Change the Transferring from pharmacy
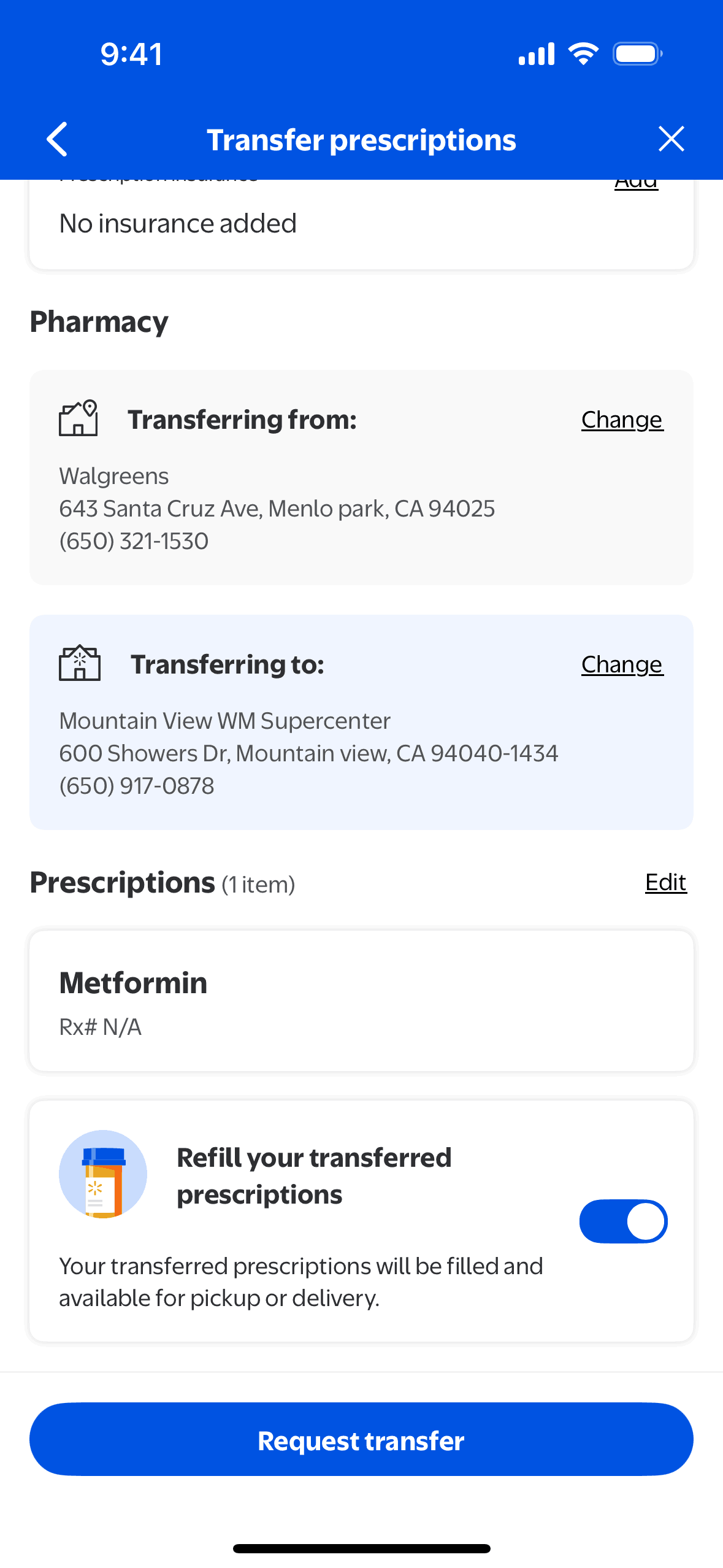 tap(622, 420)
